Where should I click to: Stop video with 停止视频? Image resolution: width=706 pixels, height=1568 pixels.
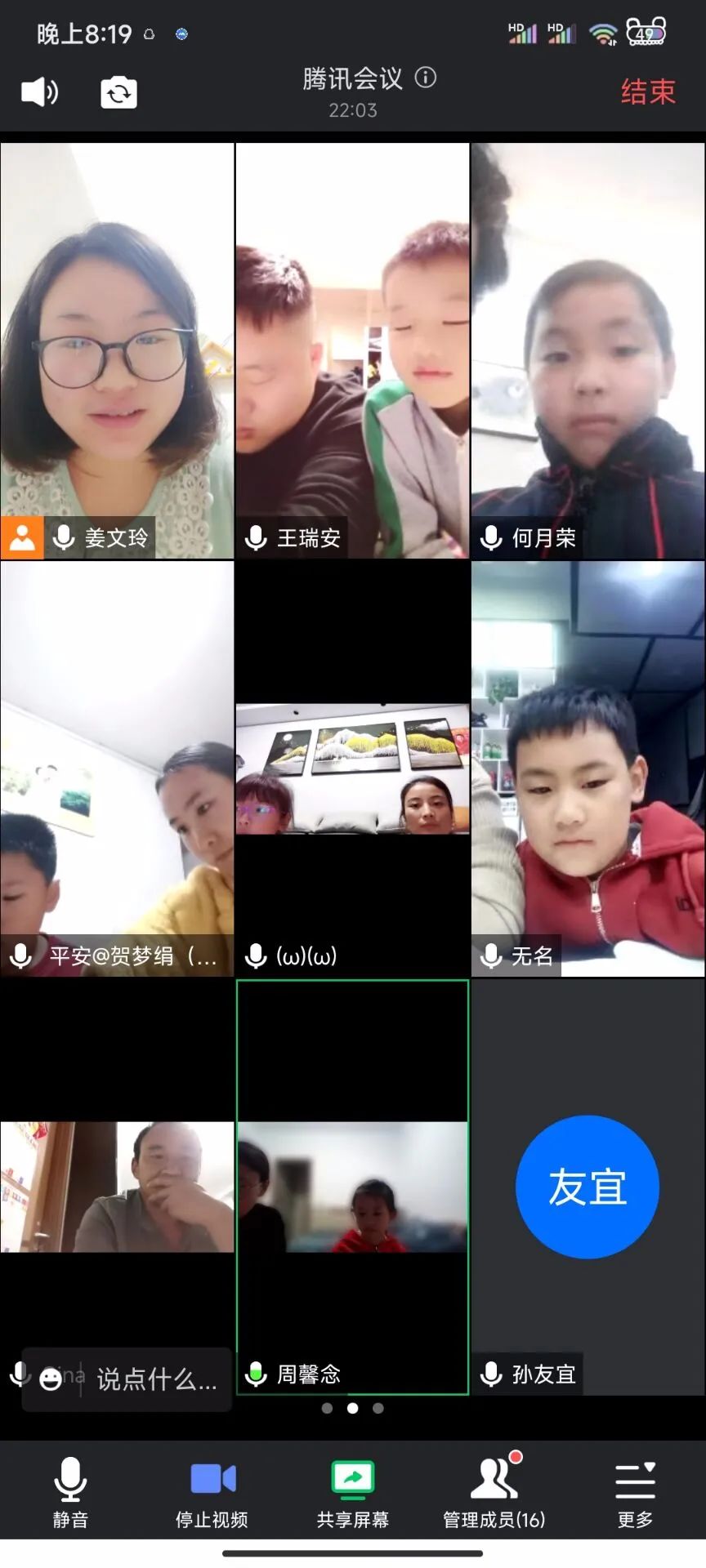coord(212,1491)
